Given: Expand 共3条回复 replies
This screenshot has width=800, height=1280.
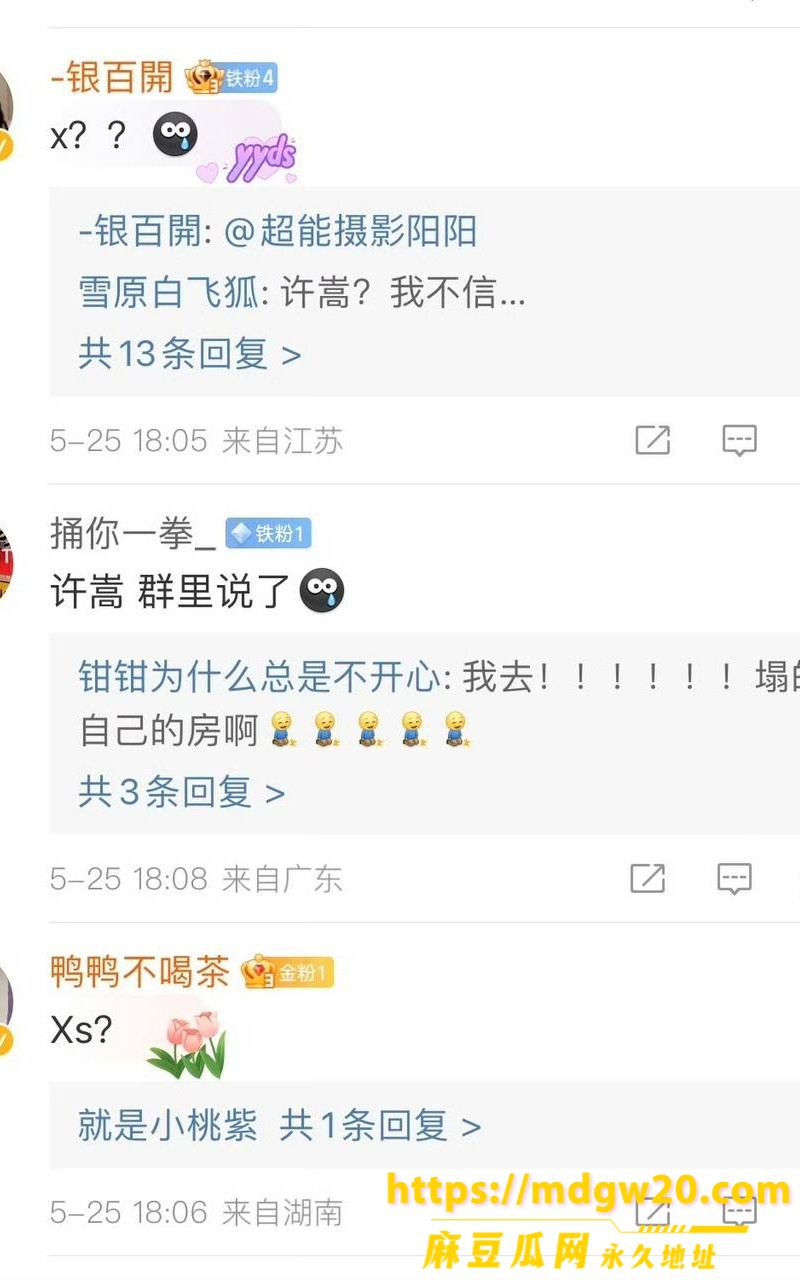Looking at the screenshot, I should (x=182, y=792).
